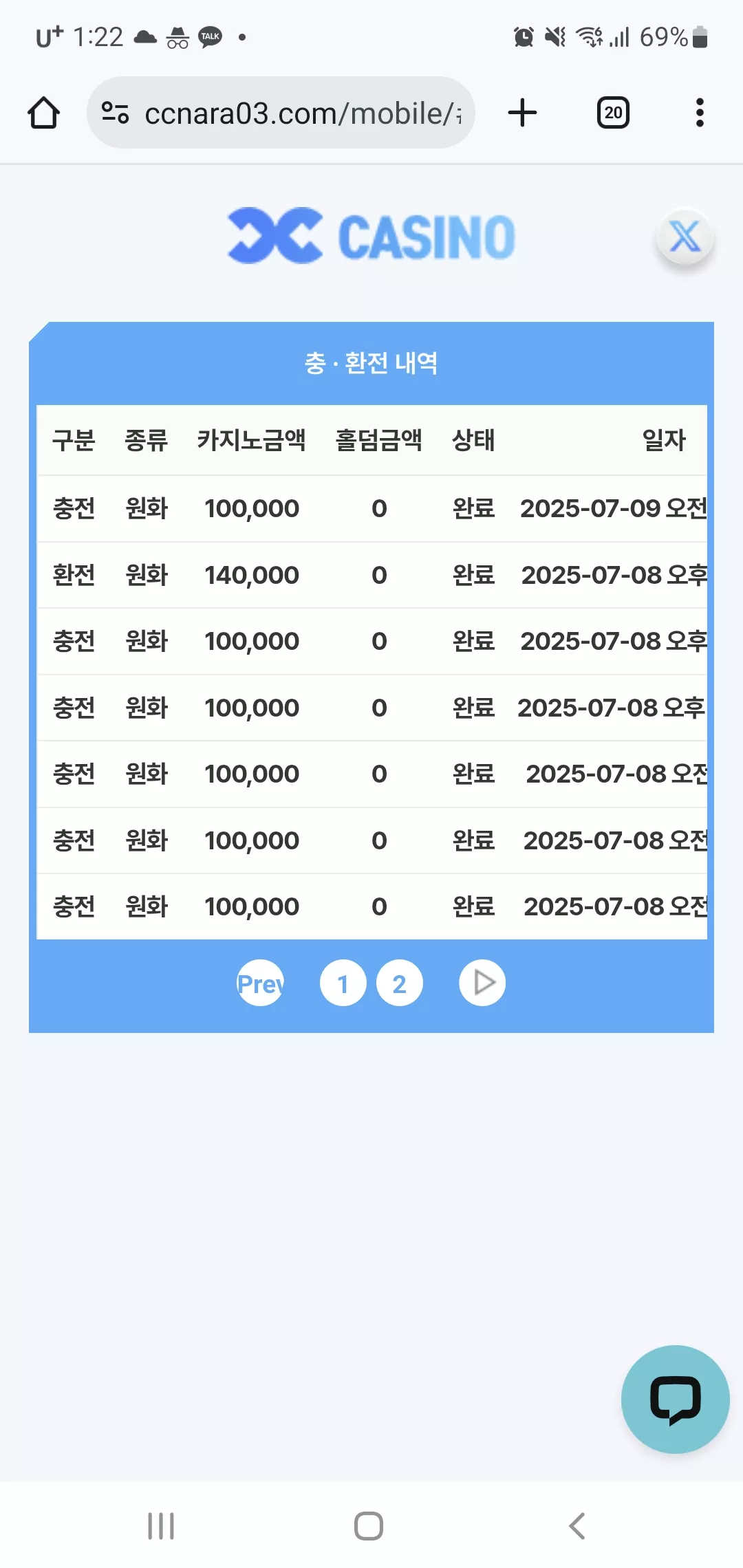Go to page 2 of history
Screen dimensions: 743x1568
point(399,983)
